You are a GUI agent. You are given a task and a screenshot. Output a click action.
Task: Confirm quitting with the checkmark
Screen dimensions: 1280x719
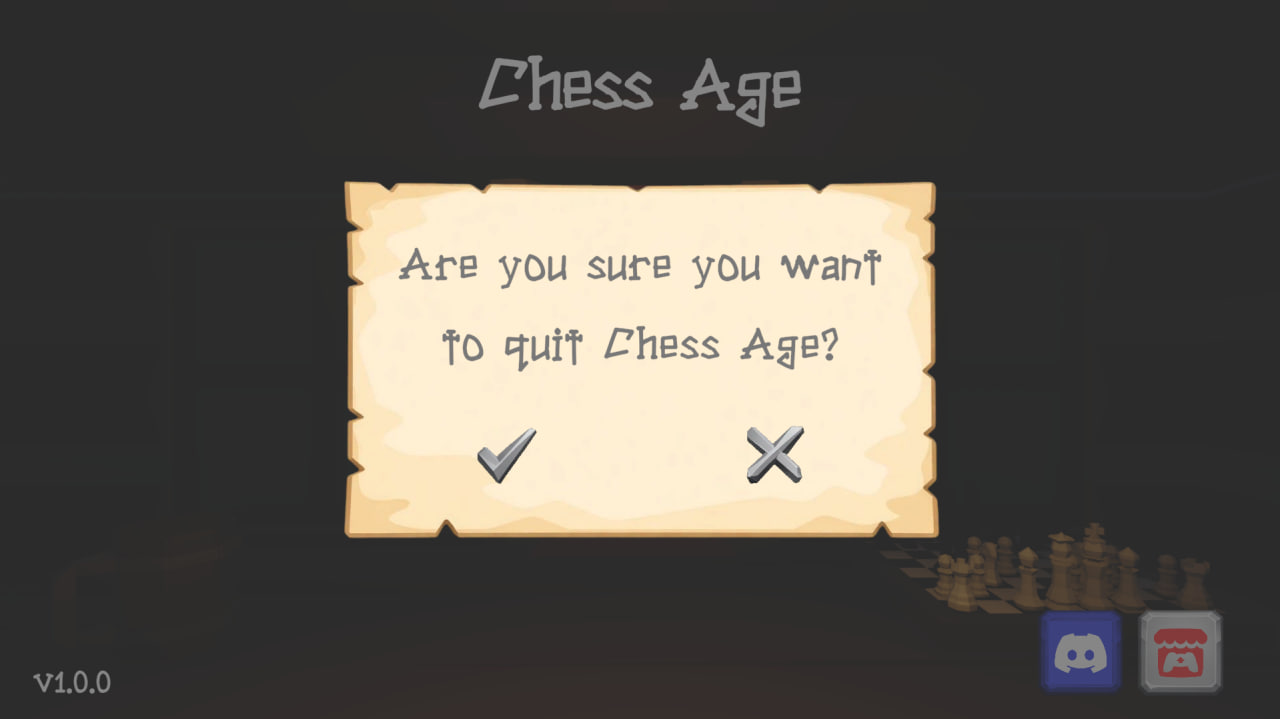[x=506, y=455]
